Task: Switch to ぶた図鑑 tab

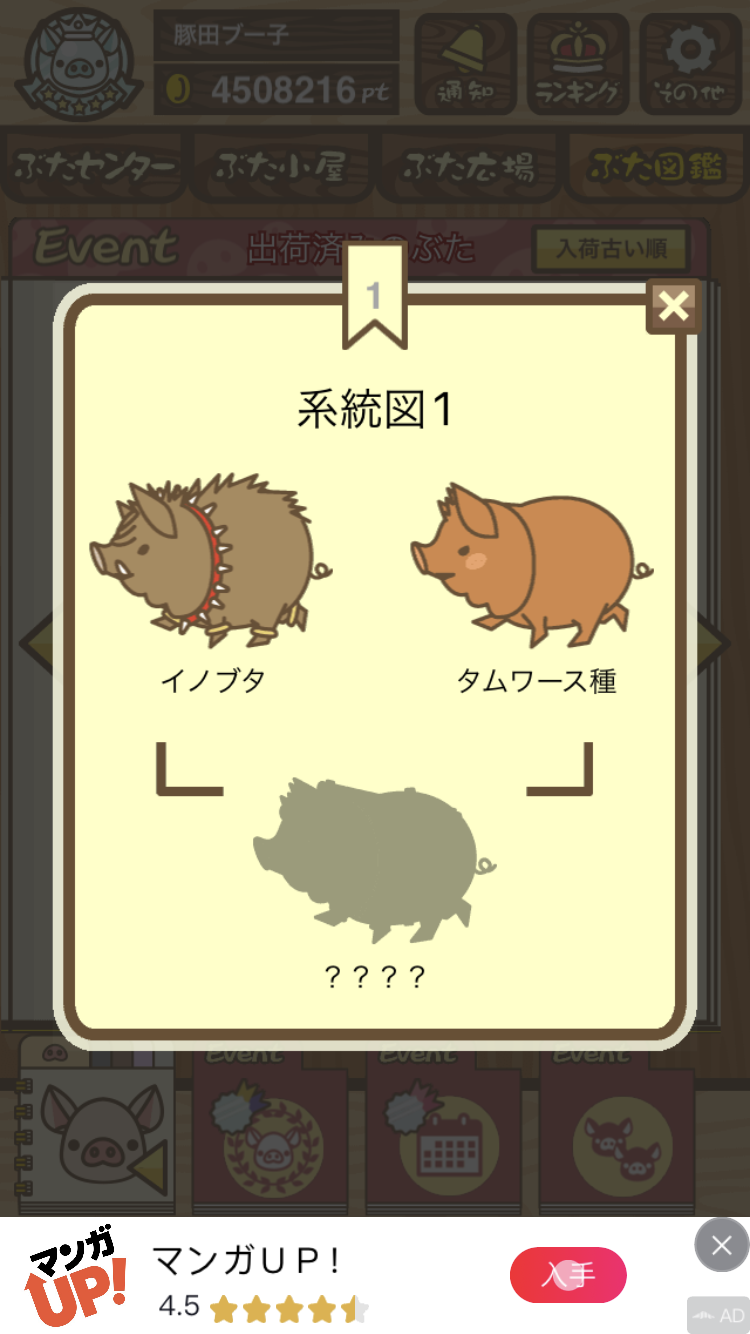Action: [x=655, y=167]
